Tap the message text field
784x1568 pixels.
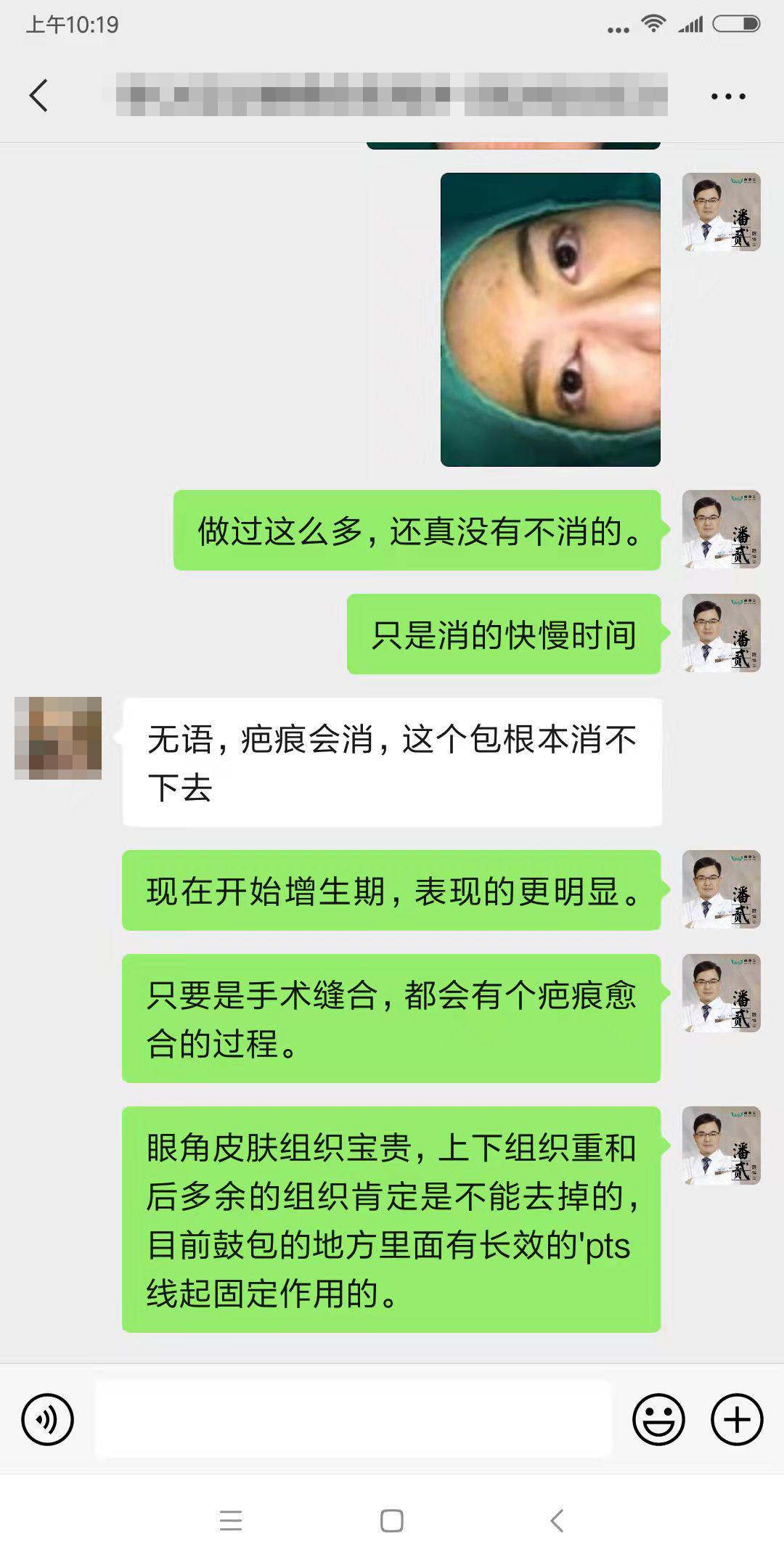[x=353, y=1419]
